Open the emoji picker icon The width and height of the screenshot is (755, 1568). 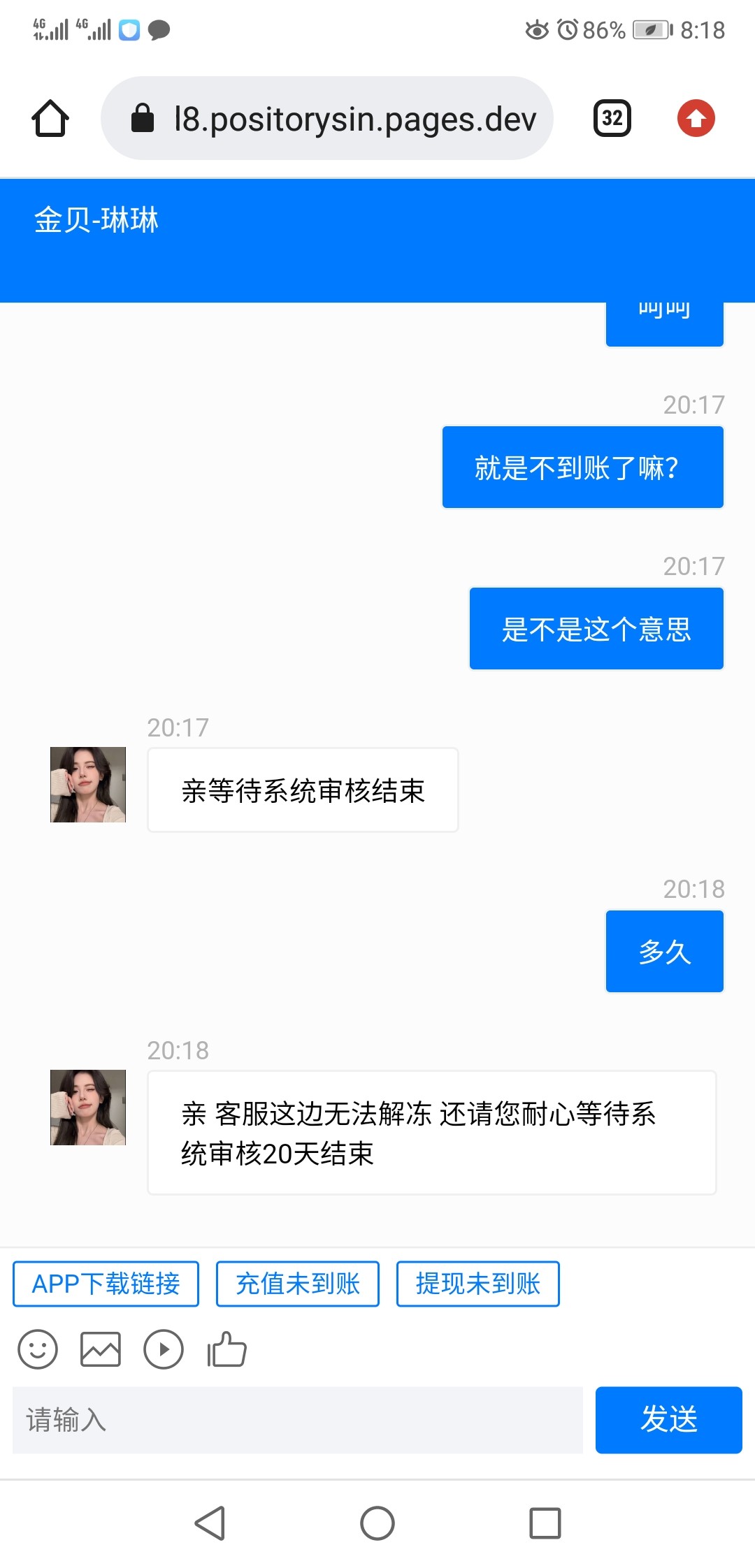point(38,1349)
